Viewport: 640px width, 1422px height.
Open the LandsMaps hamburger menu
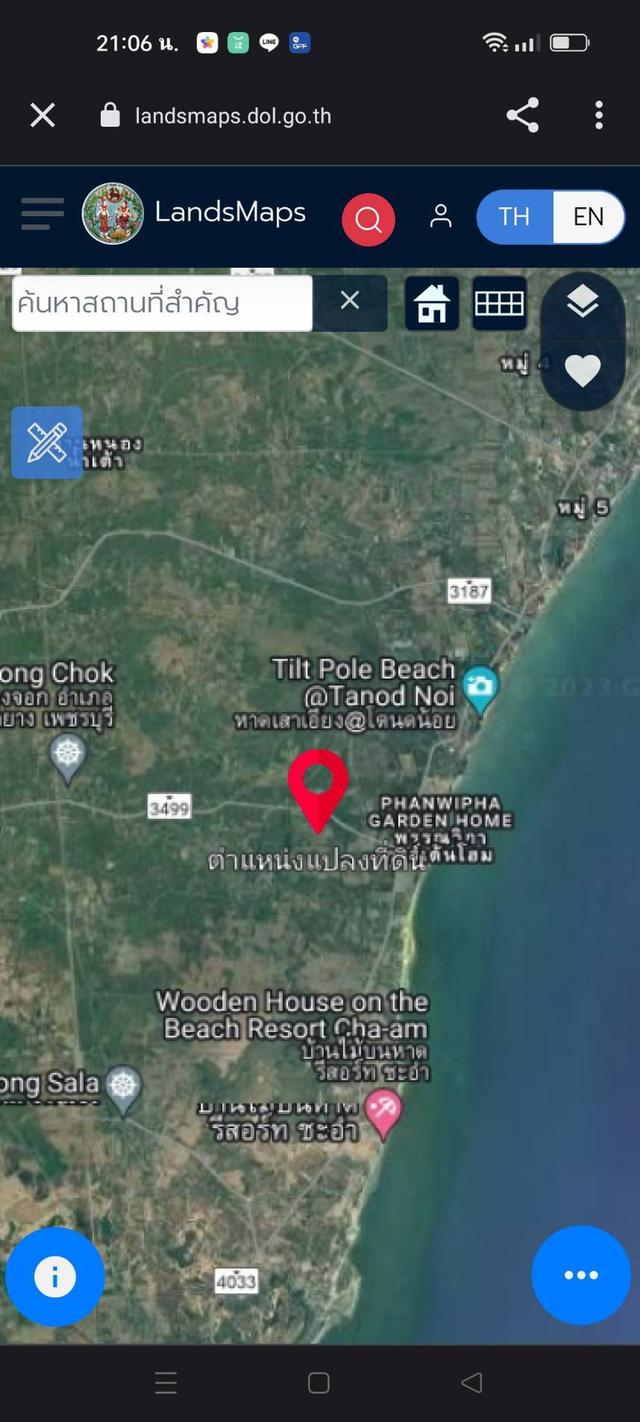(x=42, y=214)
